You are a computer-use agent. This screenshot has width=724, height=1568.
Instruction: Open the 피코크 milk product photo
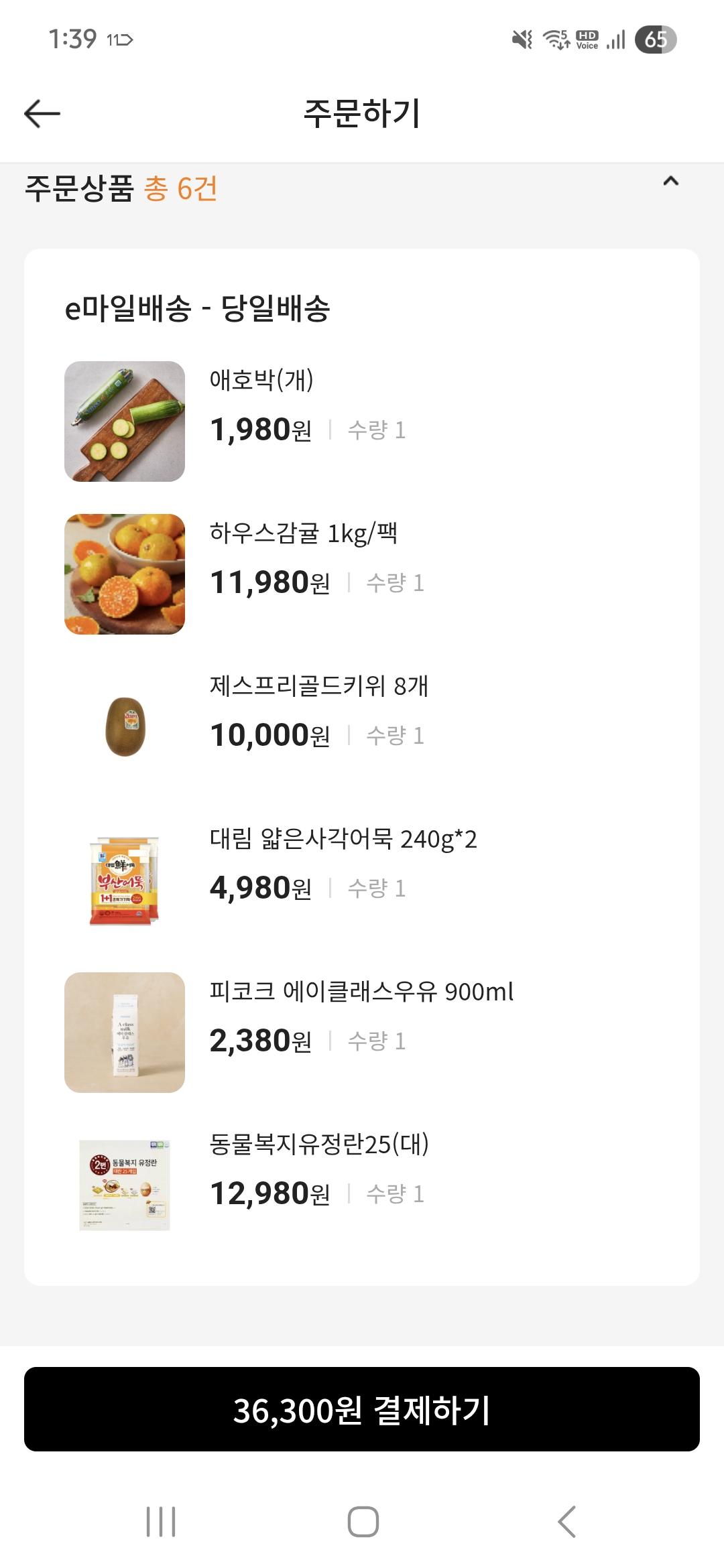pyautogui.click(x=125, y=1033)
